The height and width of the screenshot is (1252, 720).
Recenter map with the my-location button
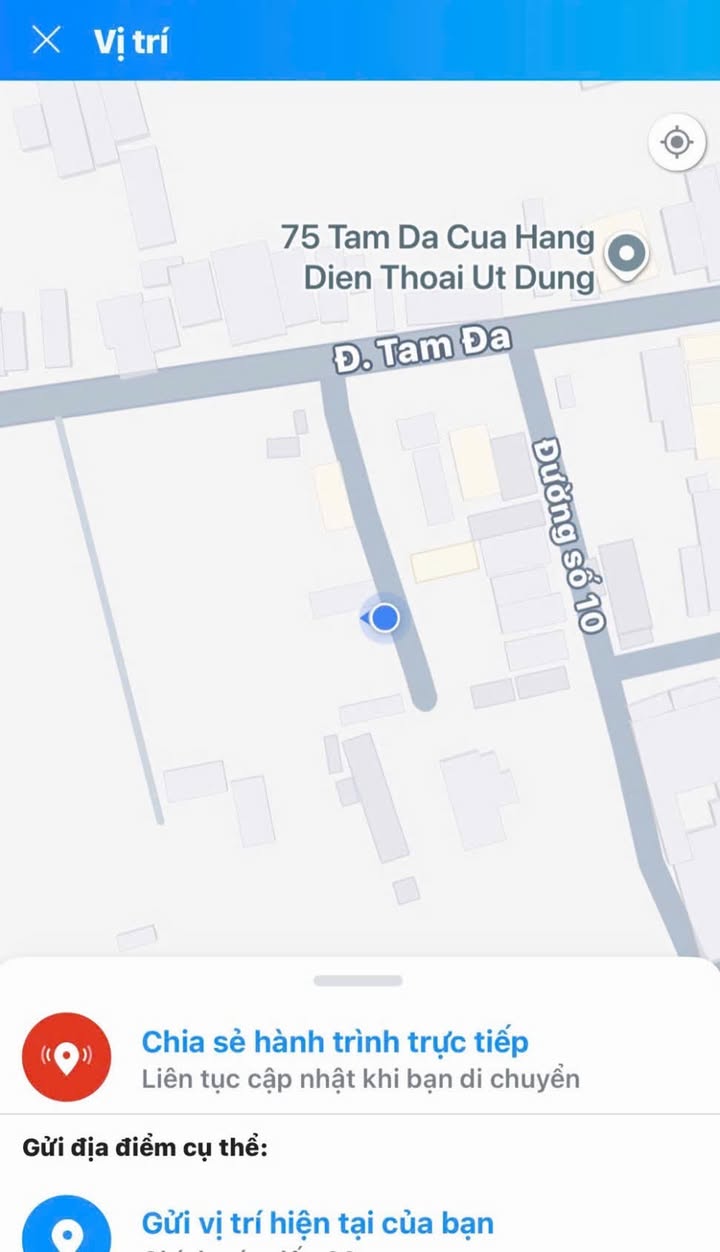pos(677,143)
